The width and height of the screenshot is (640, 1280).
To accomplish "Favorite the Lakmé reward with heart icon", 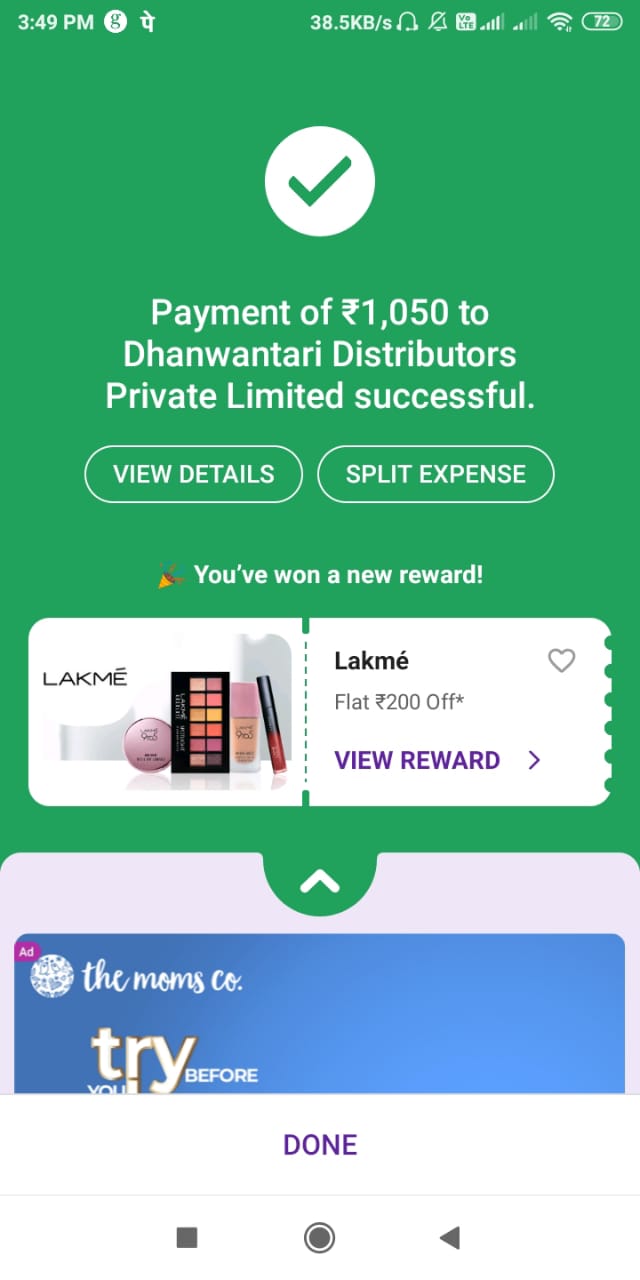I will coord(562,660).
